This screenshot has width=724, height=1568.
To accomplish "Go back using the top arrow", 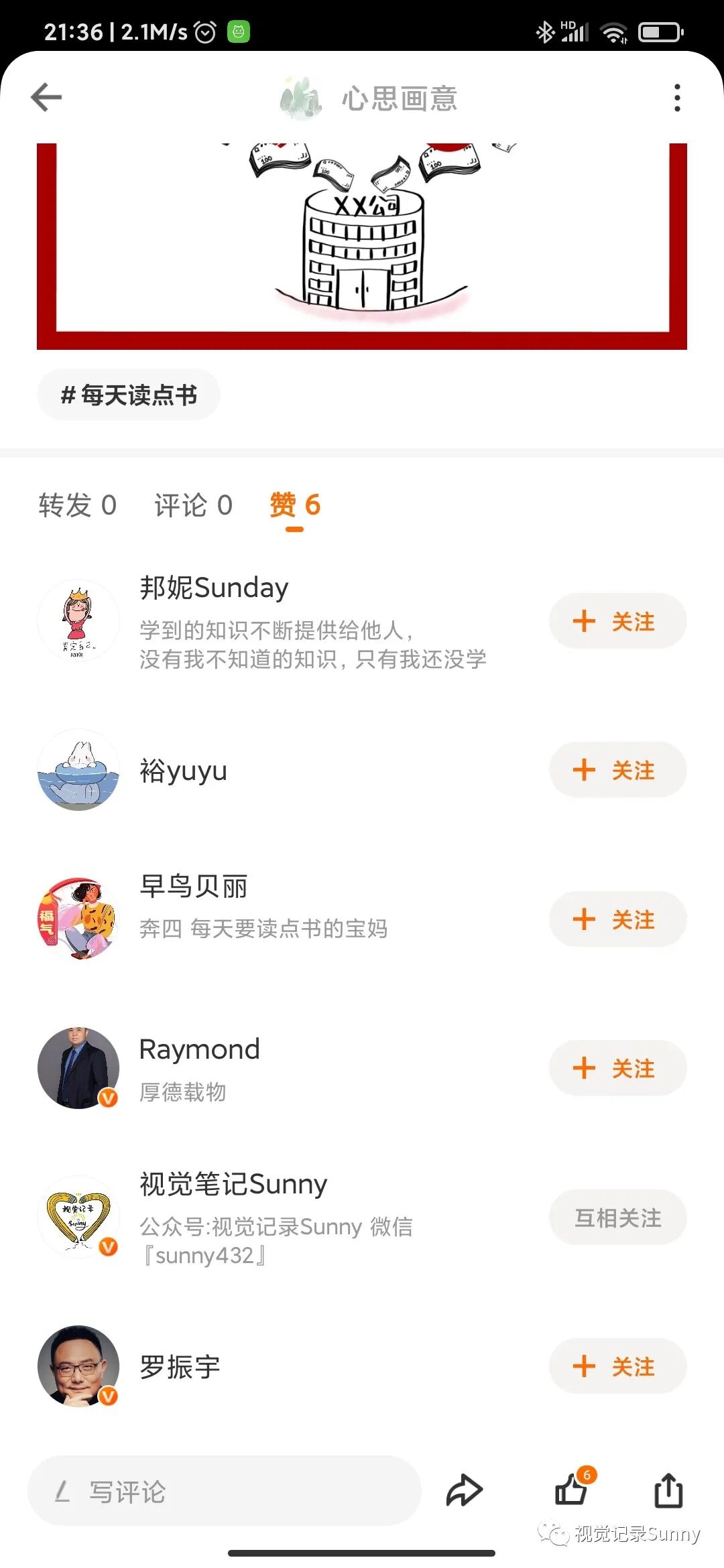I will click(46, 98).
